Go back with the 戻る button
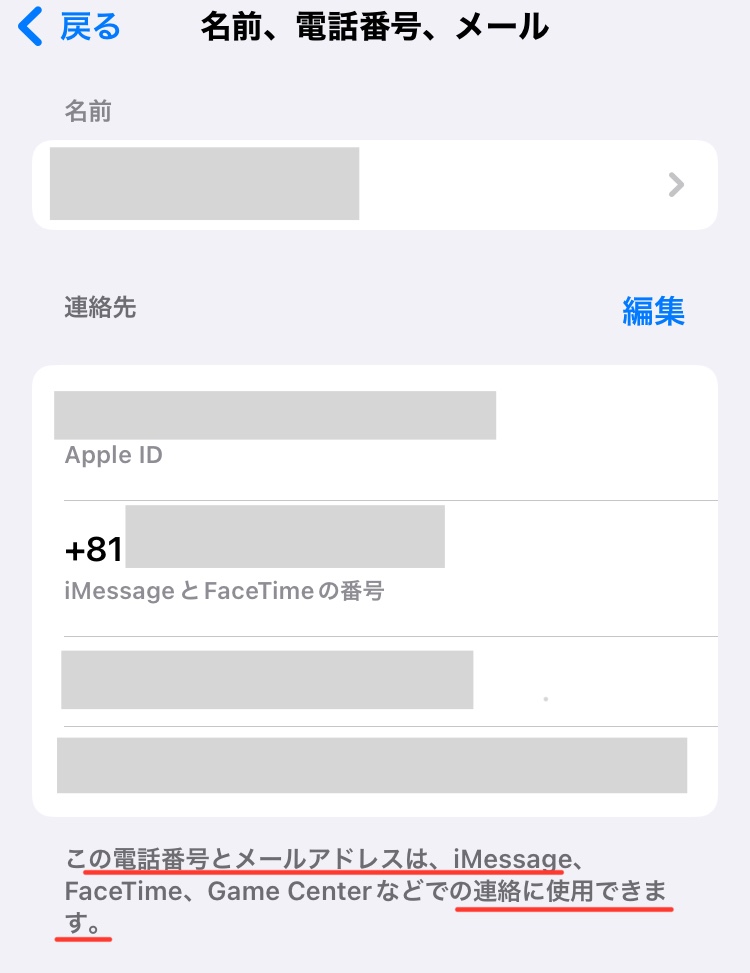Image resolution: width=750 pixels, height=973 pixels. pyautogui.click(x=70, y=27)
